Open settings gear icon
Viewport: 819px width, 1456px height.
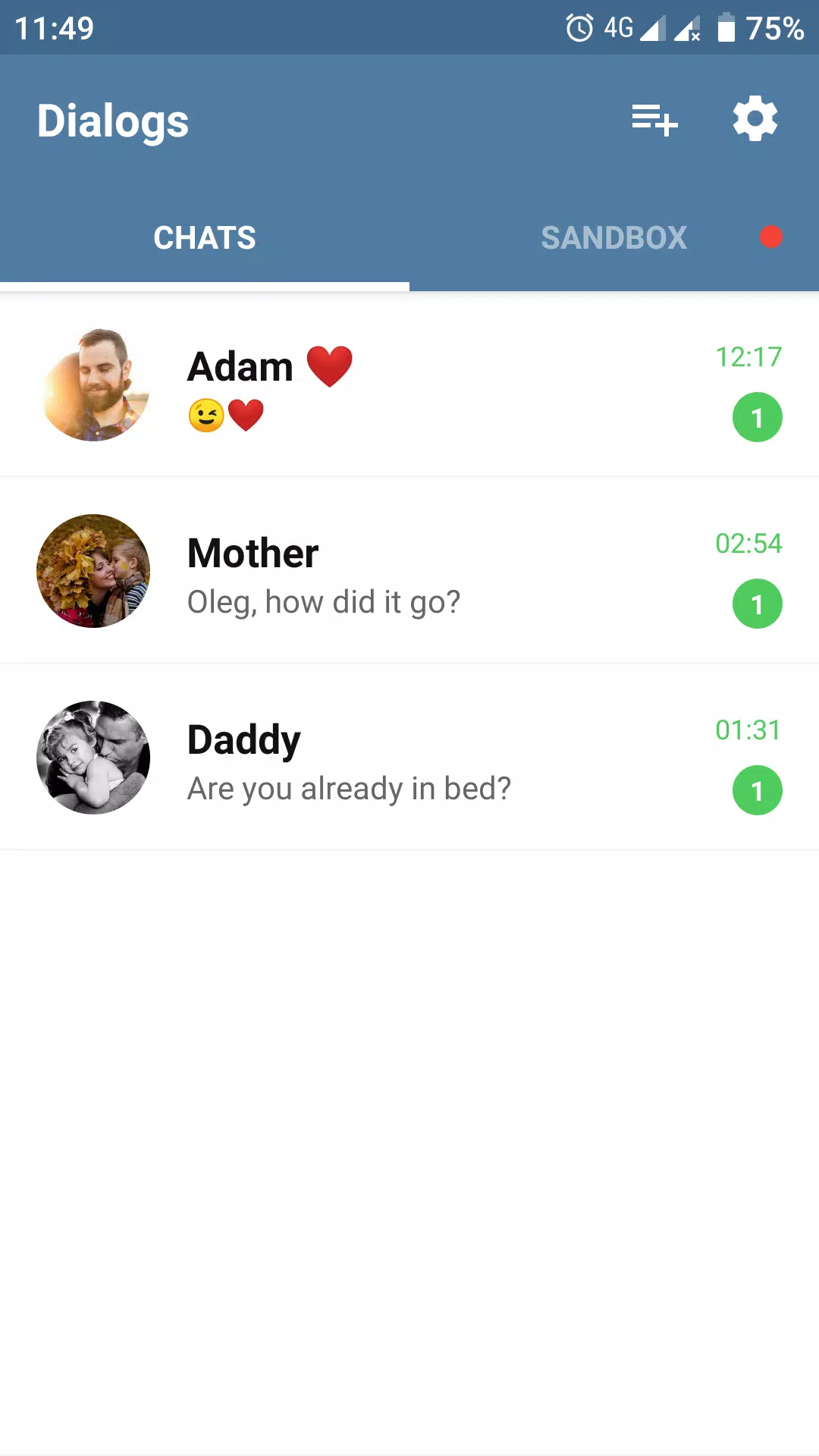[755, 119]
